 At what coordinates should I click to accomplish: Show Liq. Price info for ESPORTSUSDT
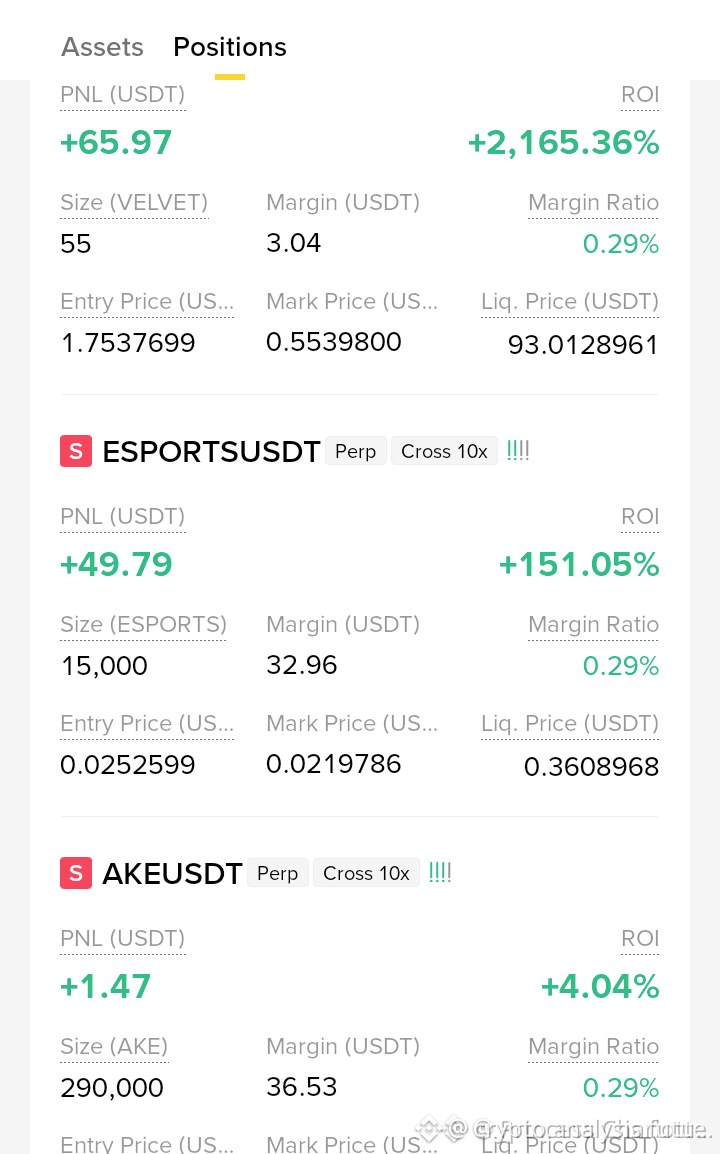tap(570, 724)
